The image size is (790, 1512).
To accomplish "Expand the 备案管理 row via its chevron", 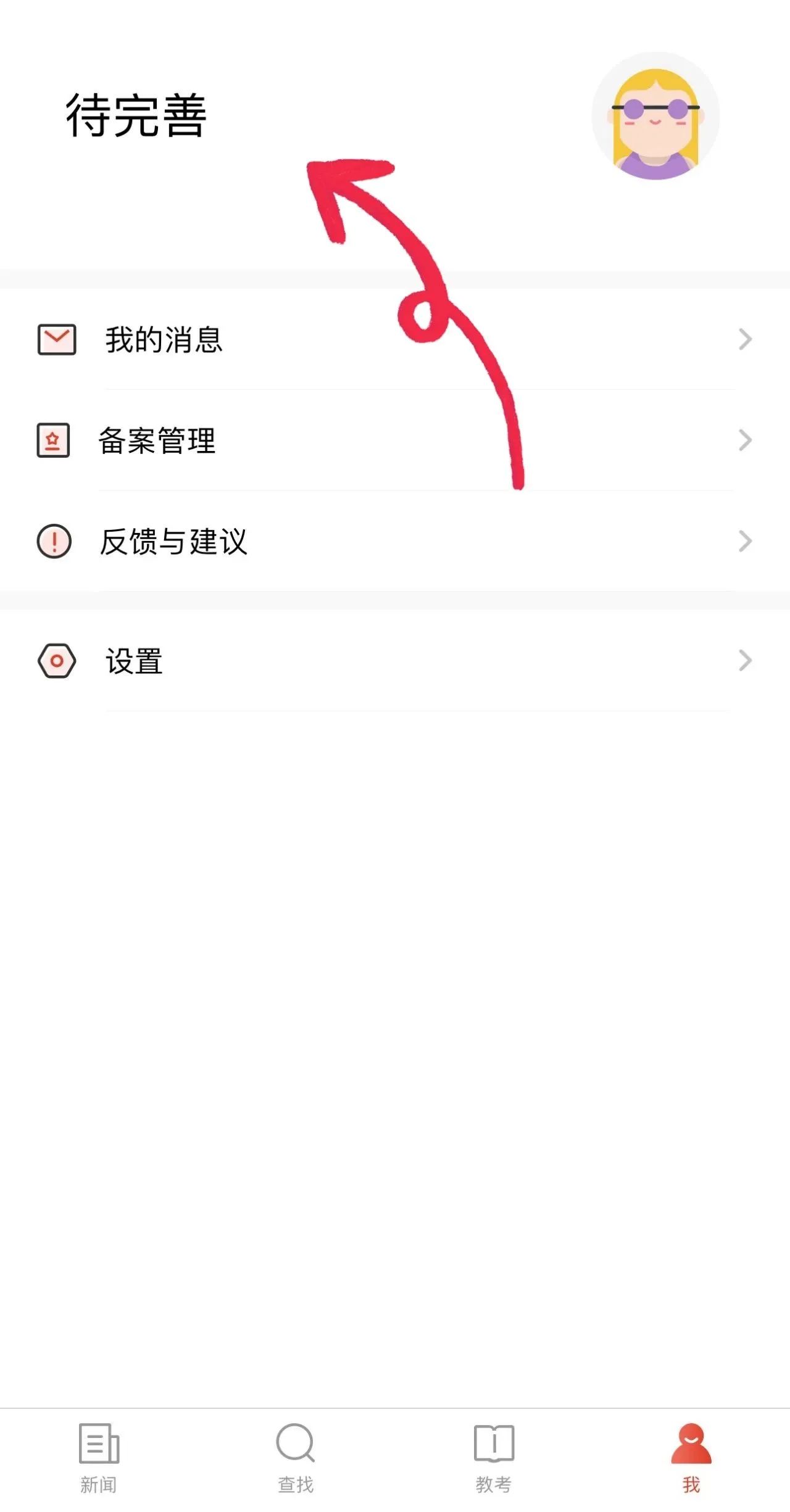I will point(746,440).
